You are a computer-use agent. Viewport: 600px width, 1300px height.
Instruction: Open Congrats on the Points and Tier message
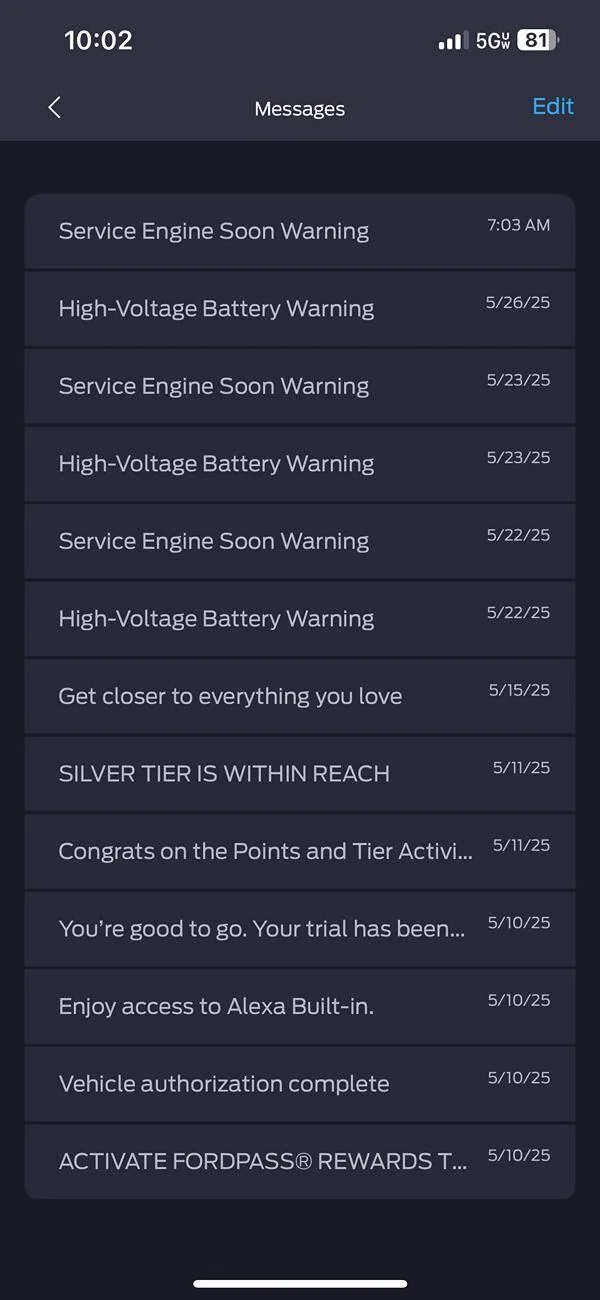coord(300,851)
